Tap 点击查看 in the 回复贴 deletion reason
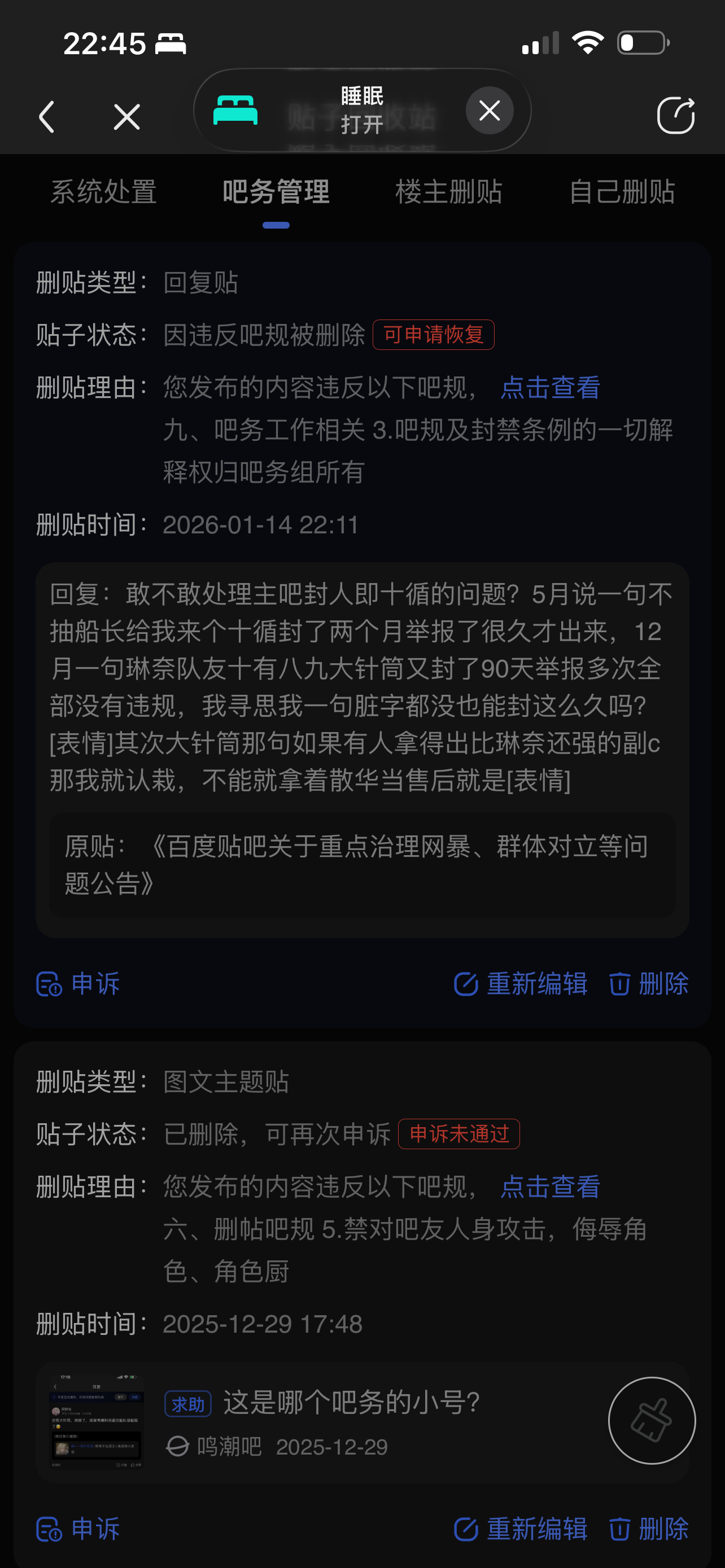Viewport: 725px width, 1568px height. pos(550,388)
